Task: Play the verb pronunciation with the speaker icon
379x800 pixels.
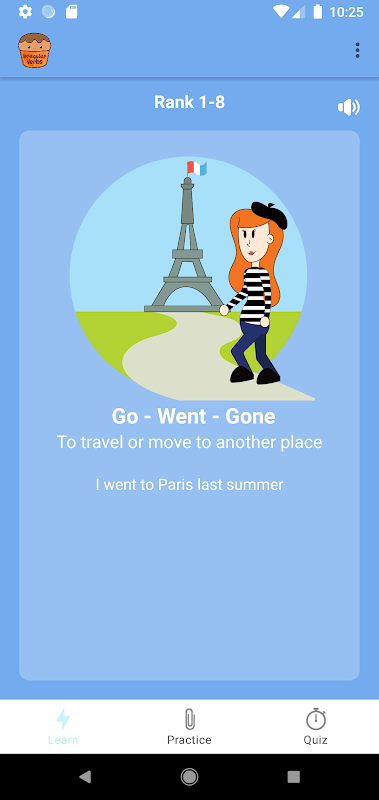Action: coord(348,107)
